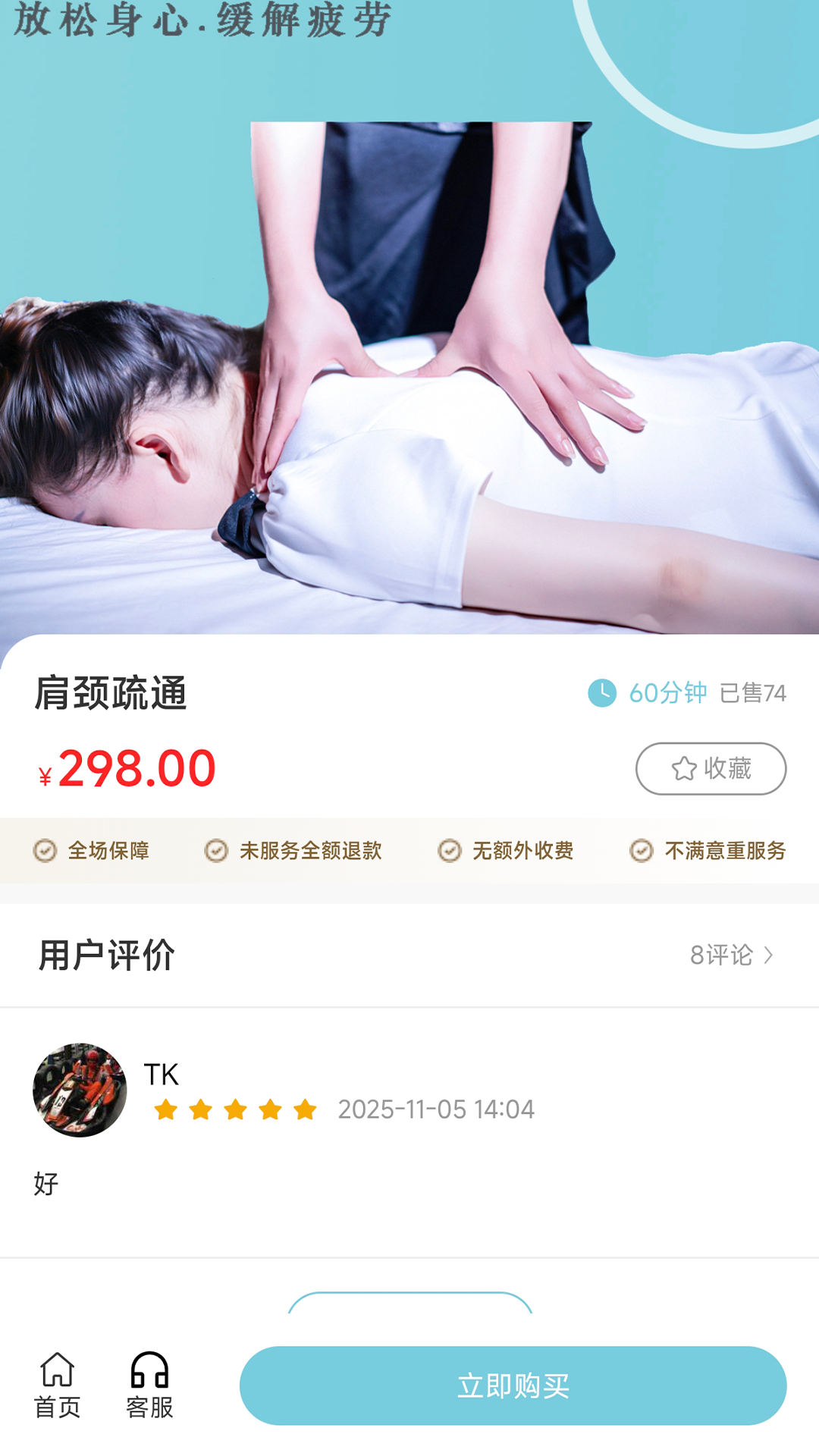Select the fifth star in TK's rating
Screen dimensions: 819x1456
point(303,1109)
